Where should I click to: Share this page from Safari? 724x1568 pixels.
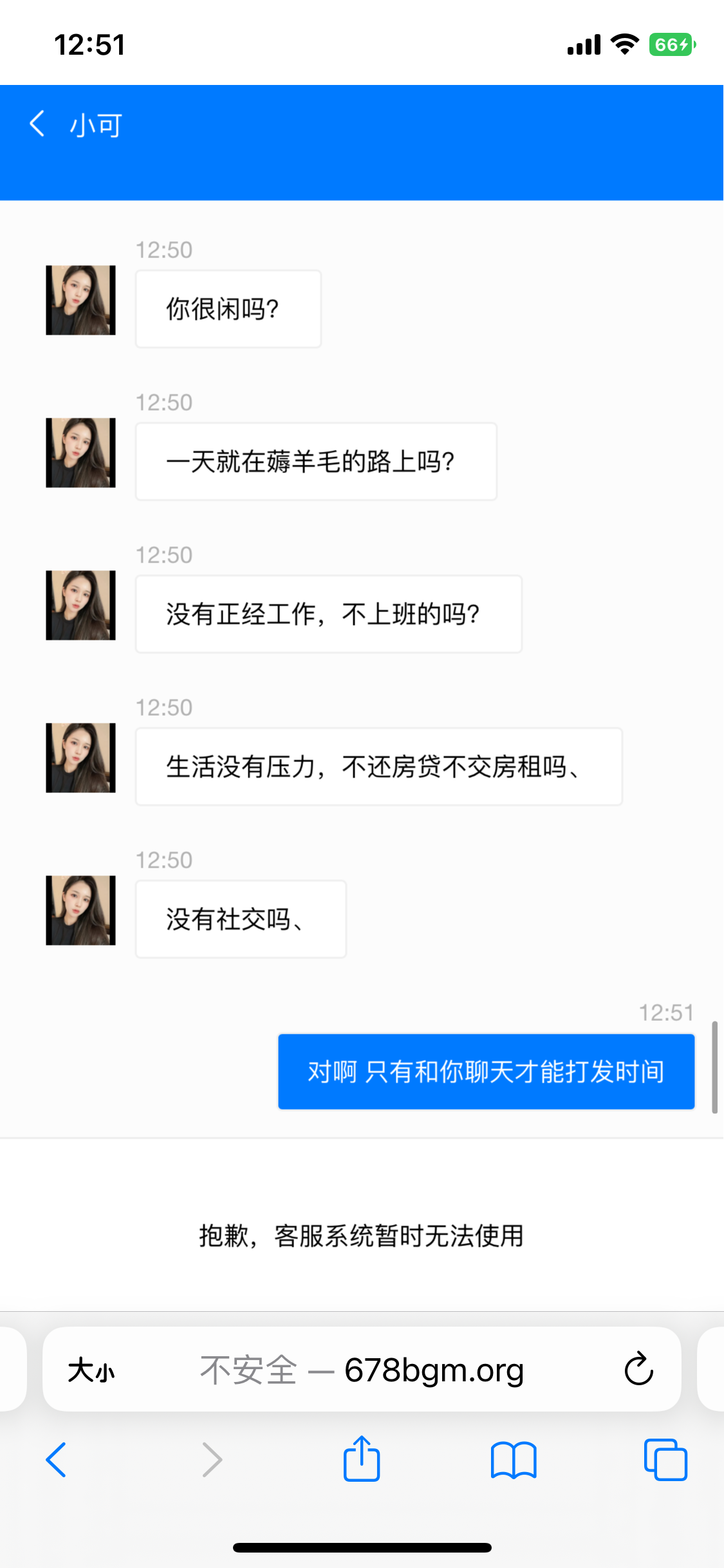[x=362, y=1459]
